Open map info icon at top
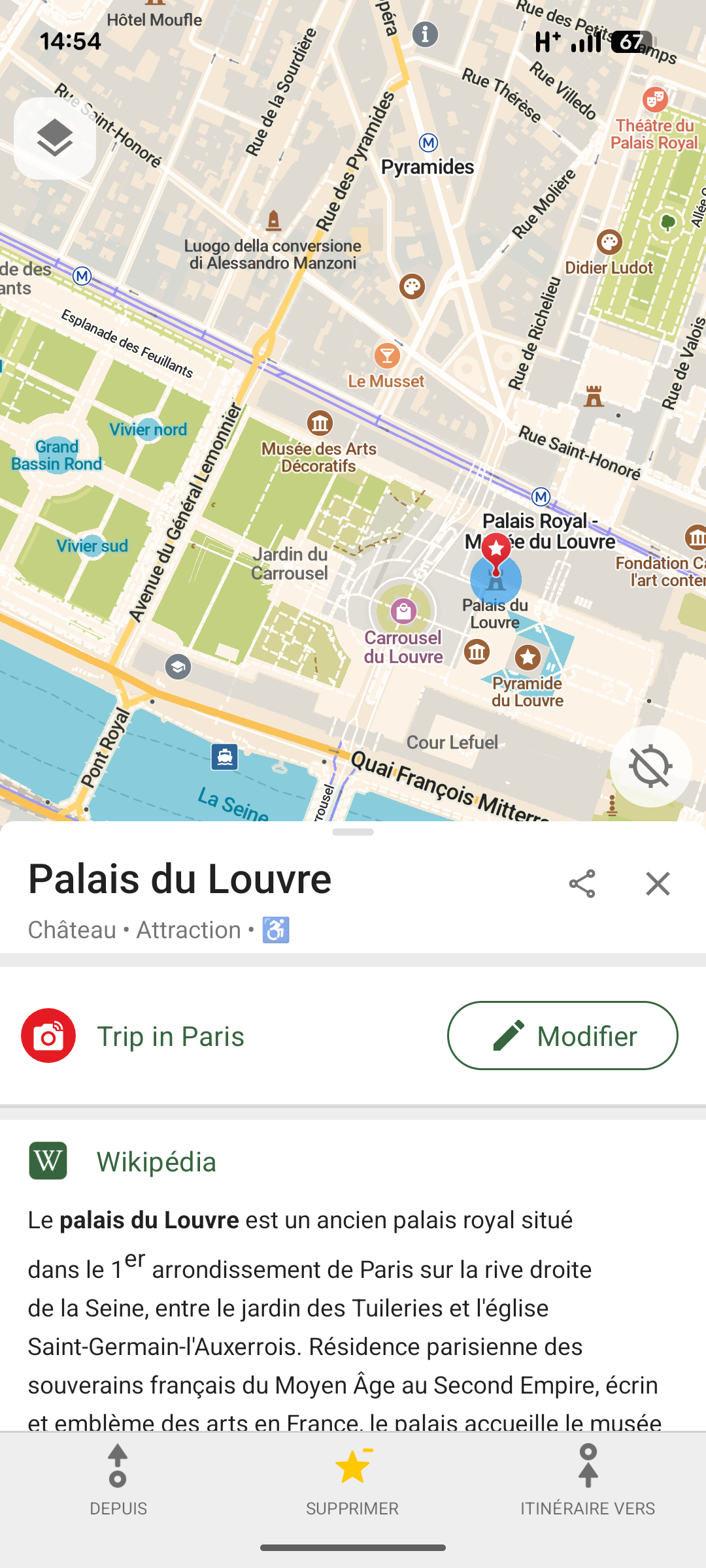 point(425,34)
